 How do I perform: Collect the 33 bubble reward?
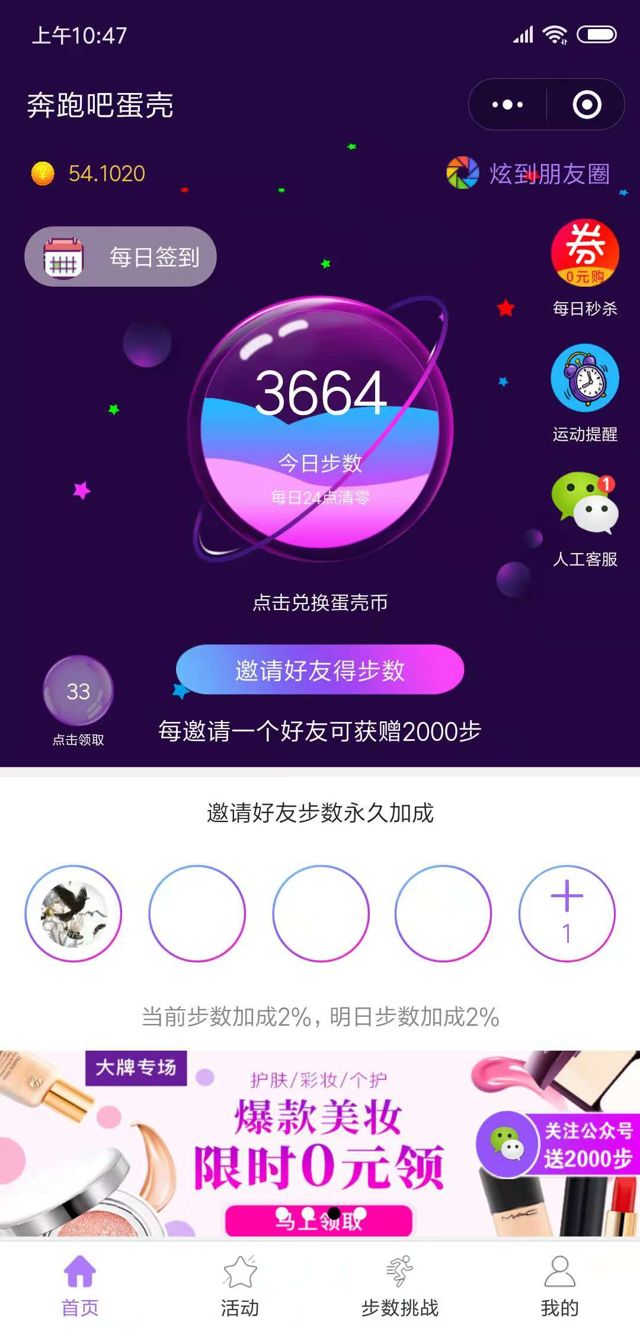click(78, 692)
